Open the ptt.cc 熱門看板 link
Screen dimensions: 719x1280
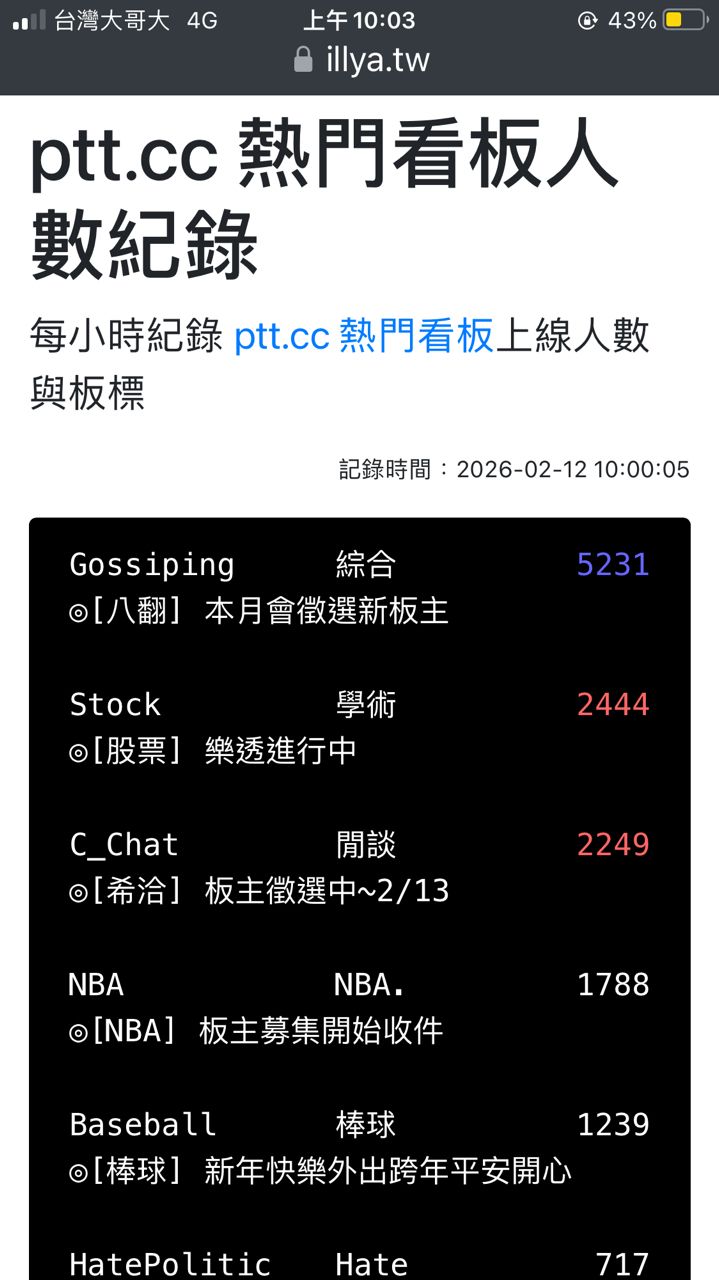[x=364, y=336]
